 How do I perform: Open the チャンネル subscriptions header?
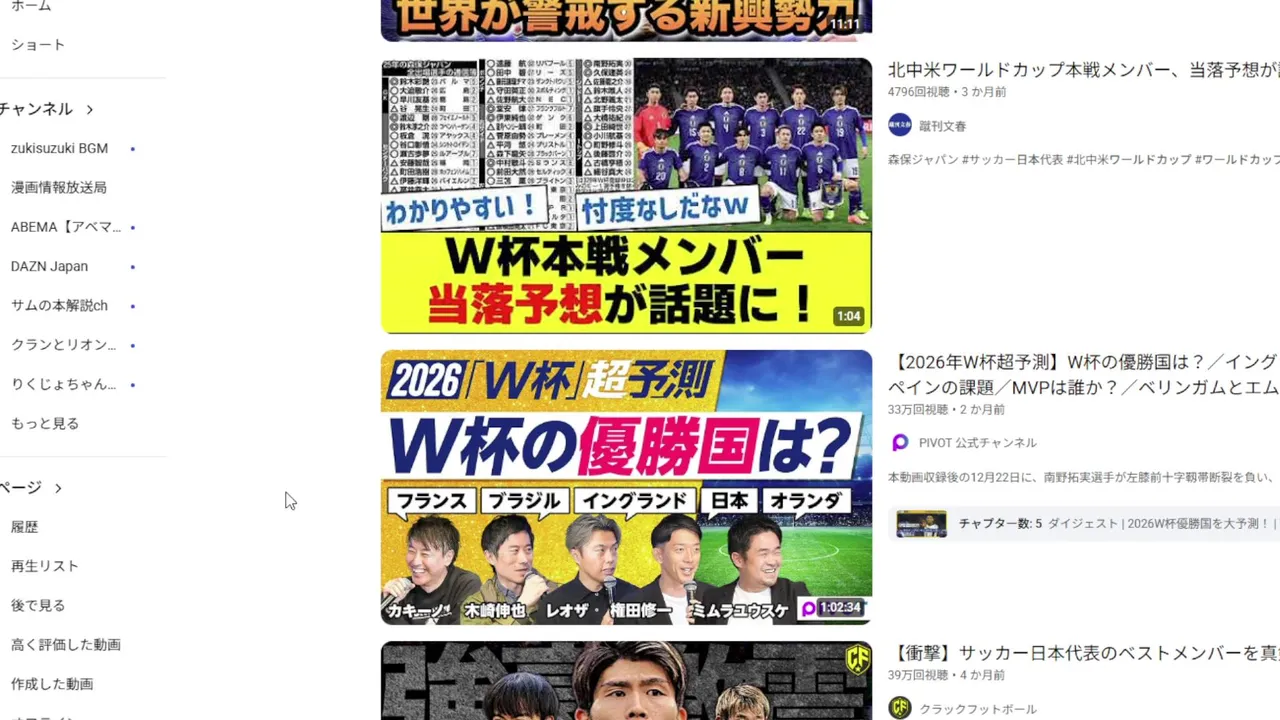point(40,109)
